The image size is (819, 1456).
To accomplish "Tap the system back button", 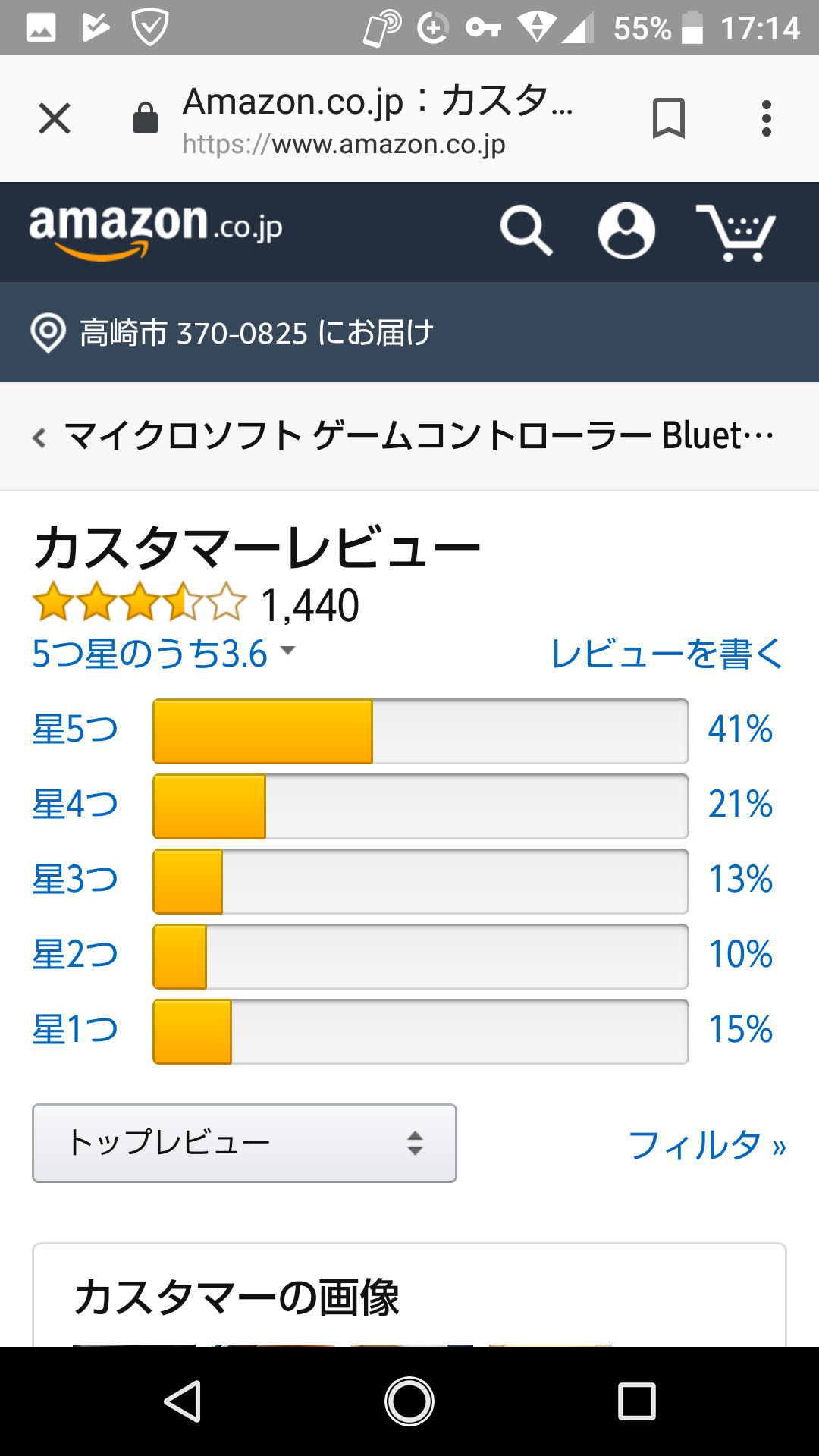I will (x=183, y=1401).
